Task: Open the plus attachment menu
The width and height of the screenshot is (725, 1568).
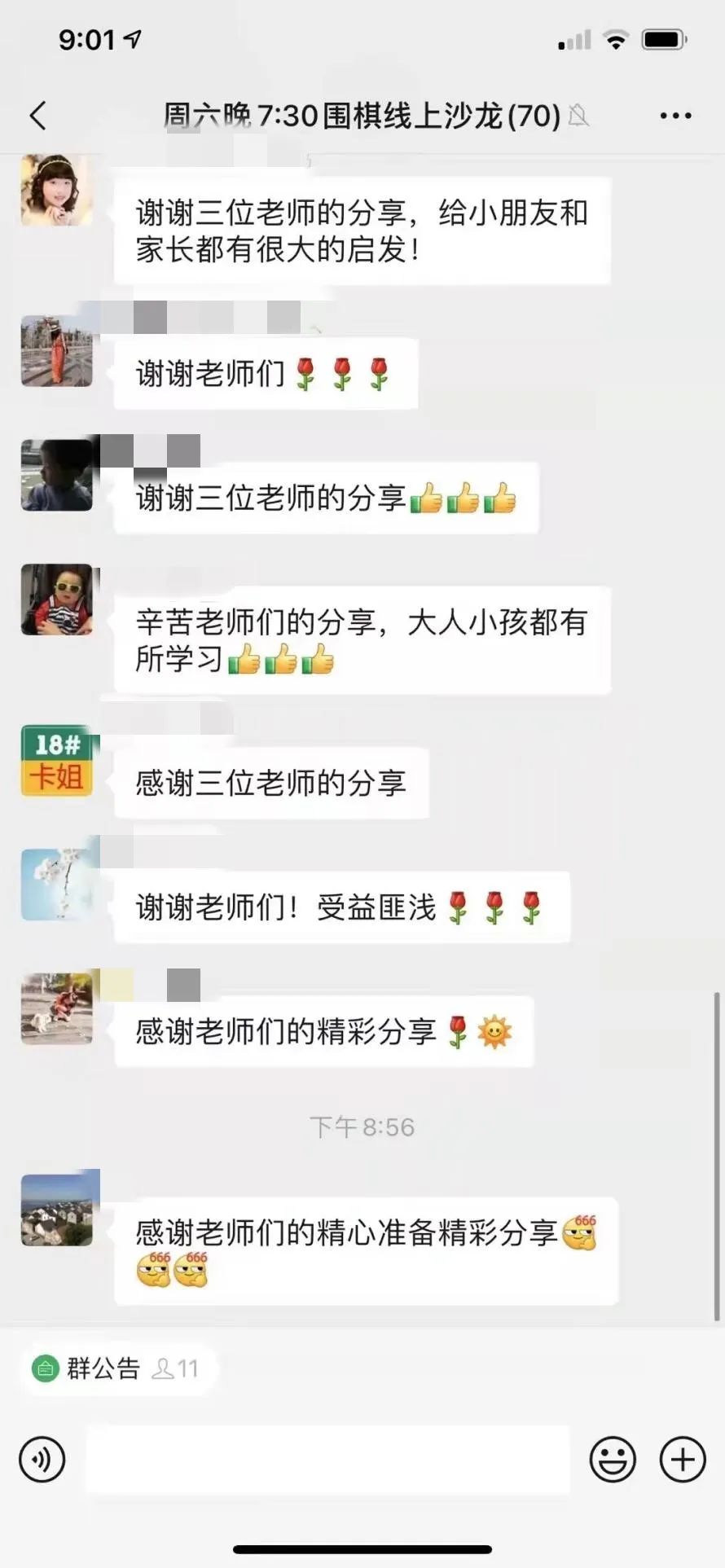Action: click(x=682, y=1459)
